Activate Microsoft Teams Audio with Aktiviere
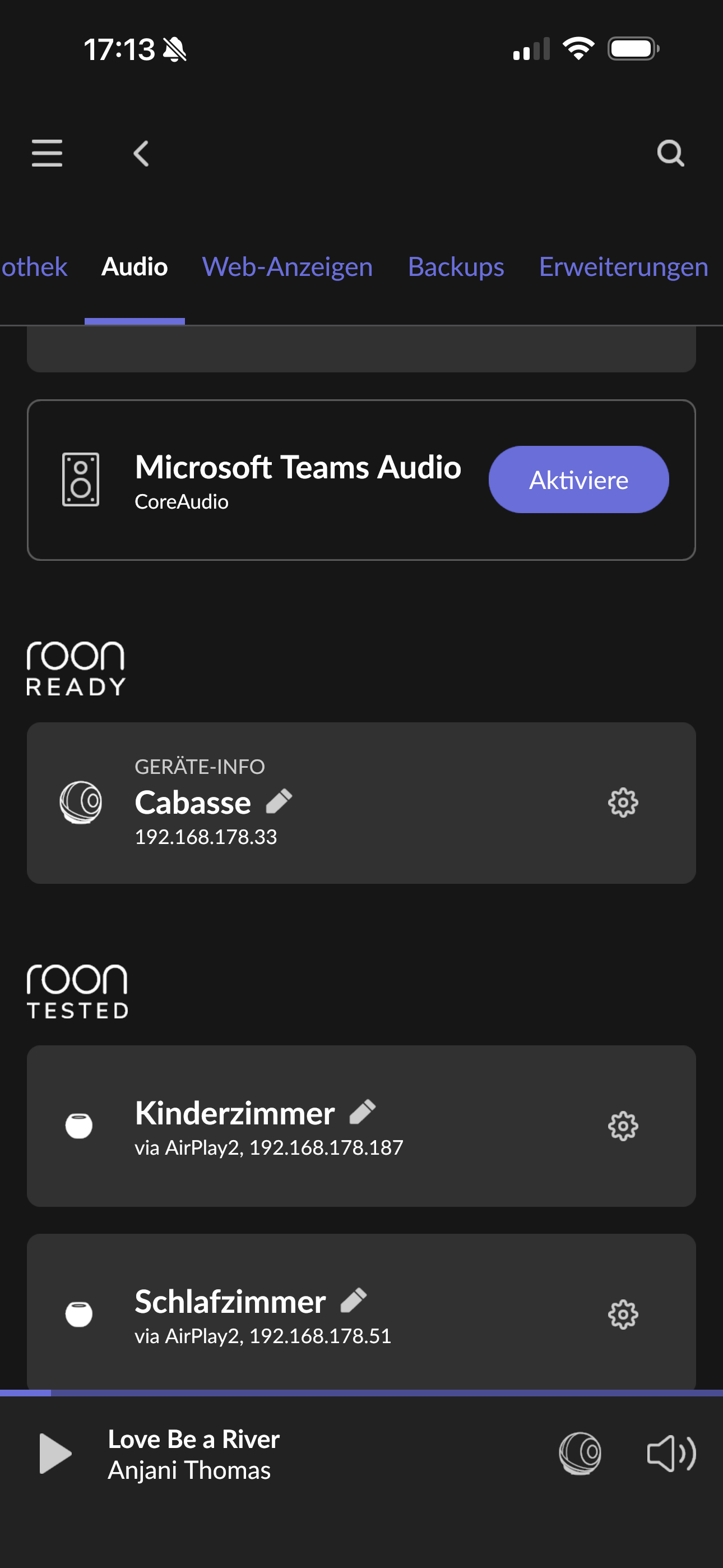723x1568 pixels. click(579, 479)
